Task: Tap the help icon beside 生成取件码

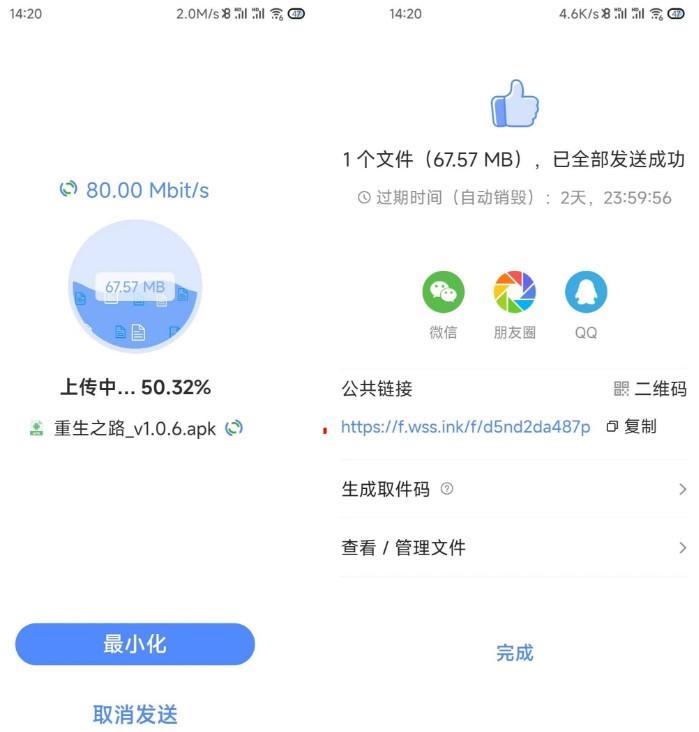Action: (447, 489)
